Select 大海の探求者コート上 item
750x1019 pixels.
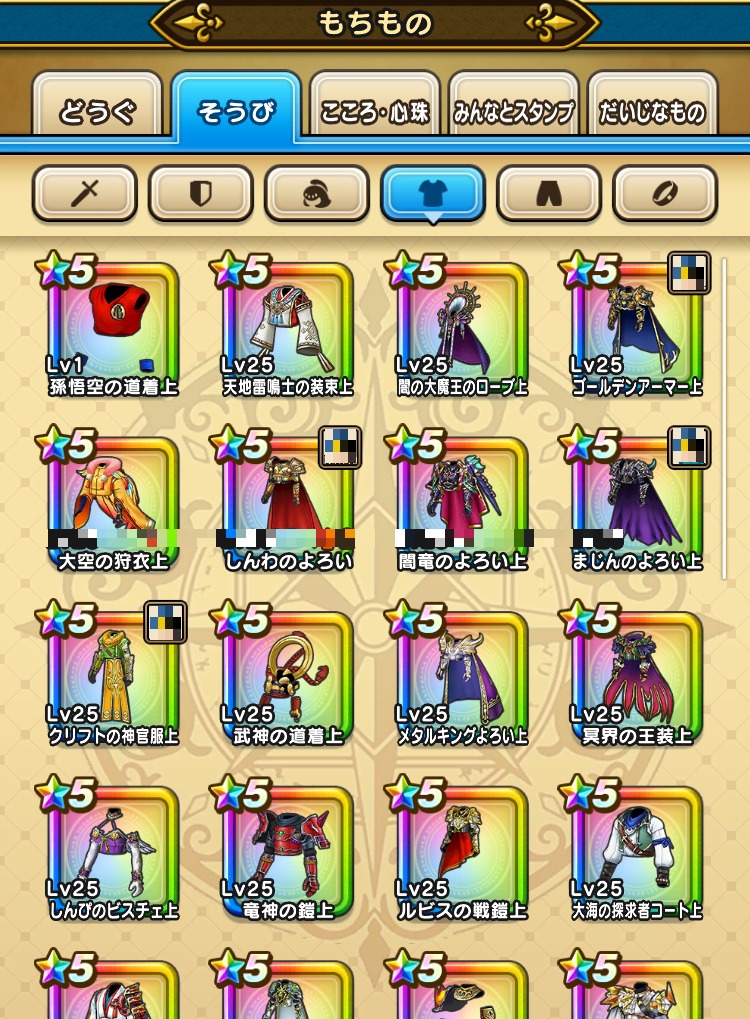636,851
